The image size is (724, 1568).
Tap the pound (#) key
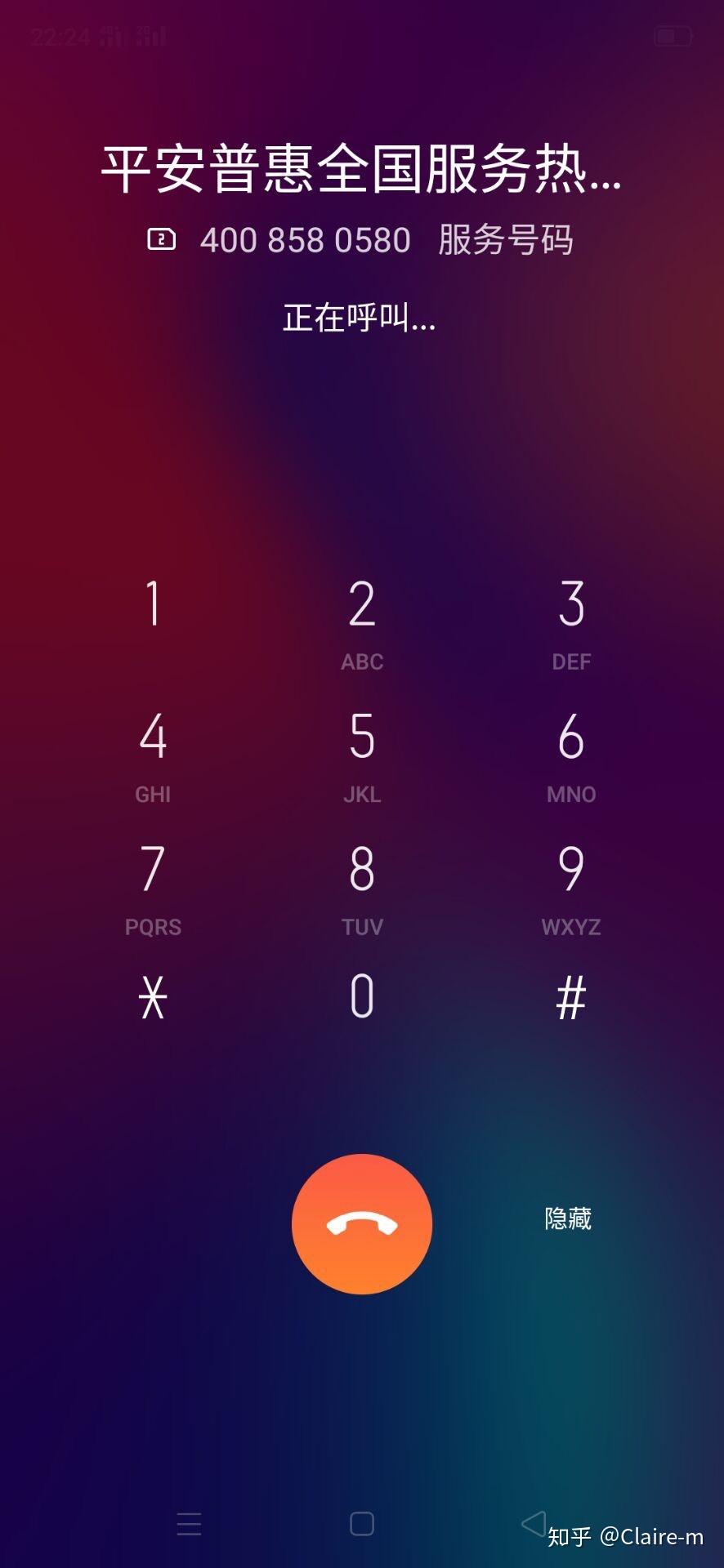click(x=571, y=997)
